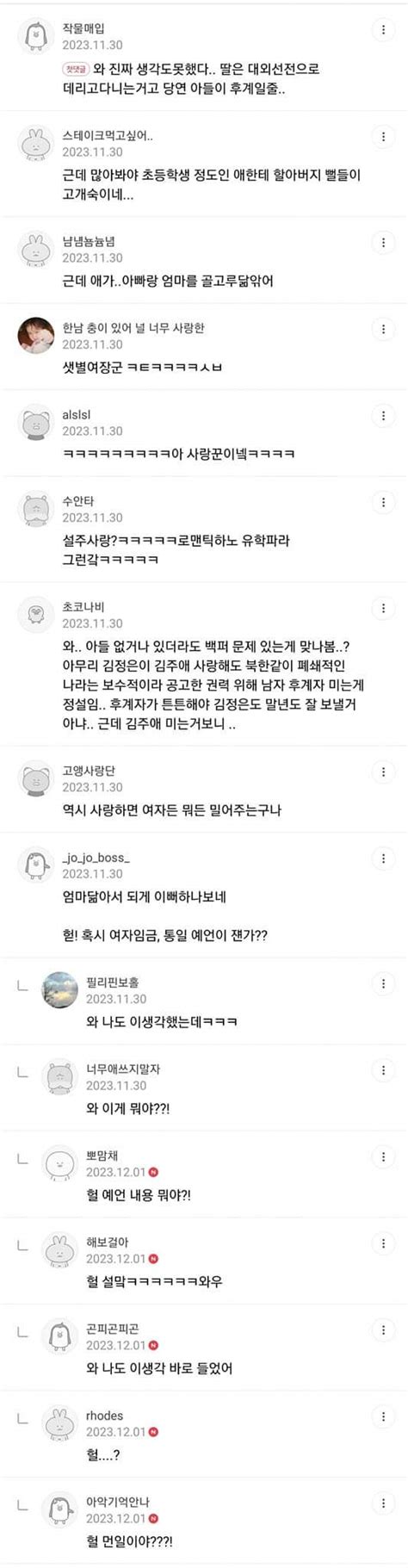The width and height of the screenshot is (408, 1568).
Task: Open more options for 아악기억안나's reply
Action: click(383, 1503)
